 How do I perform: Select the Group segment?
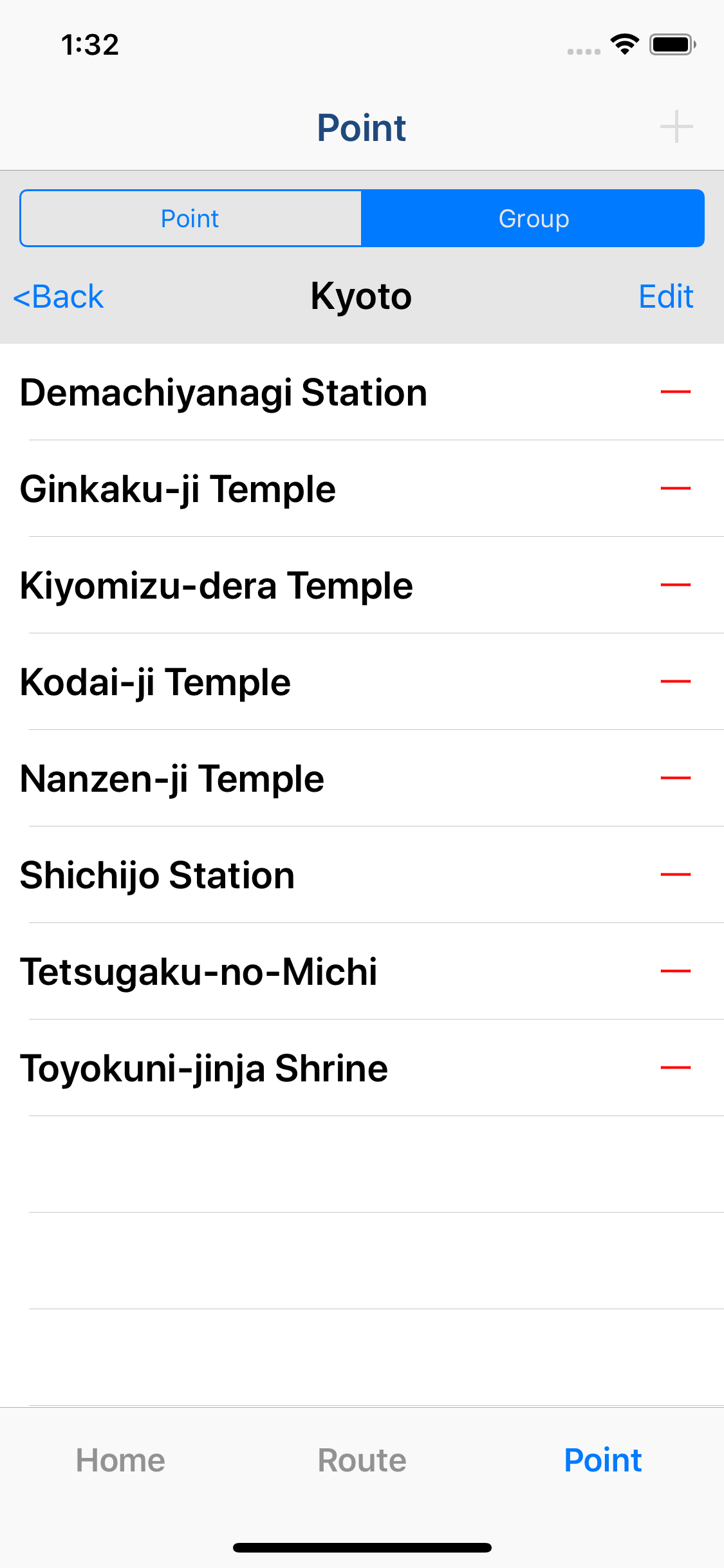coord(533,218)
